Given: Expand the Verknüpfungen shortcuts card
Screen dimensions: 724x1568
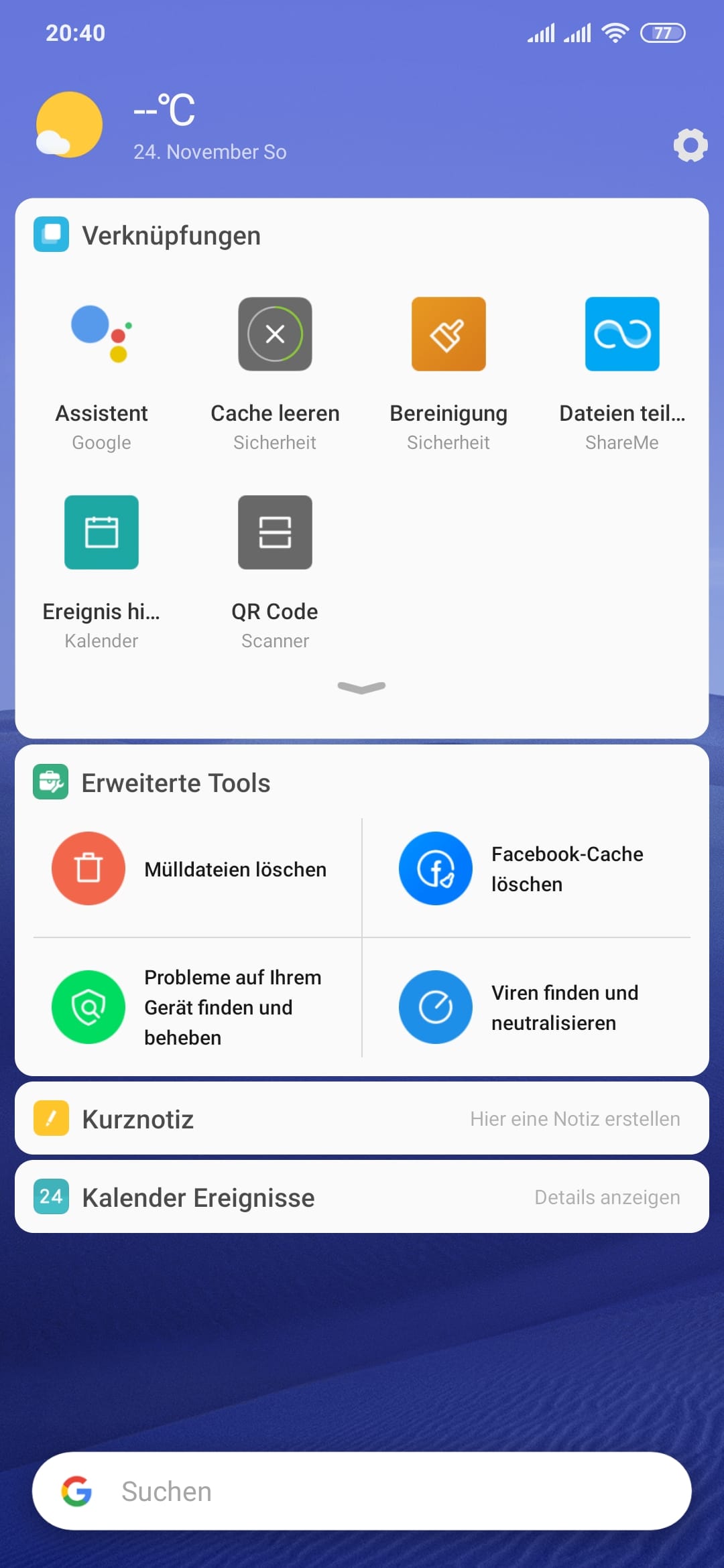Looking at the screenshot, I should coord(362,688).
